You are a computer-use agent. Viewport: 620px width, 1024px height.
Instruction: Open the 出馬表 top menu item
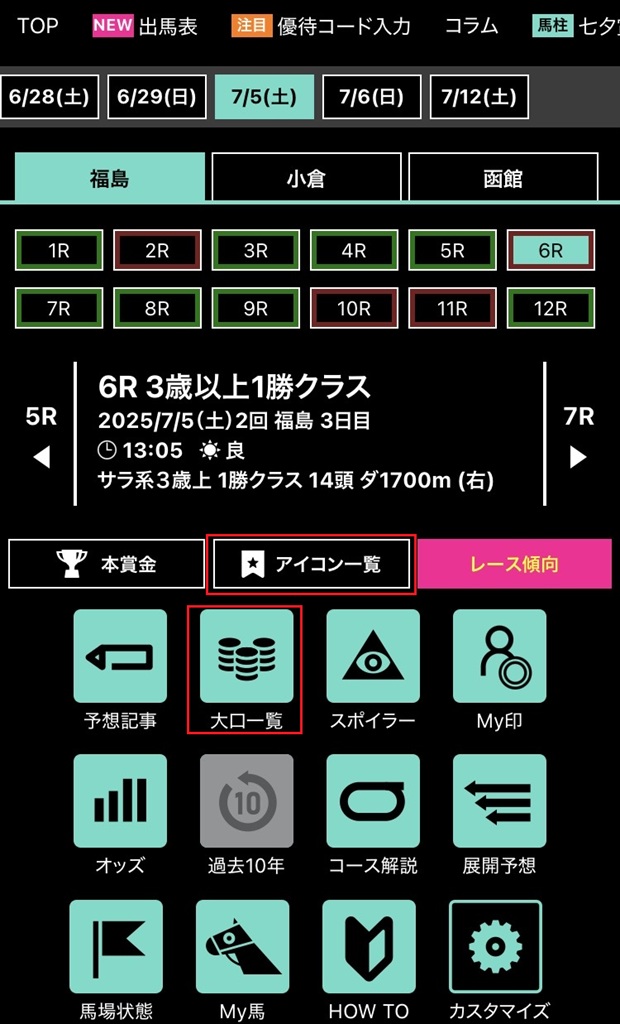coord(146,26)
